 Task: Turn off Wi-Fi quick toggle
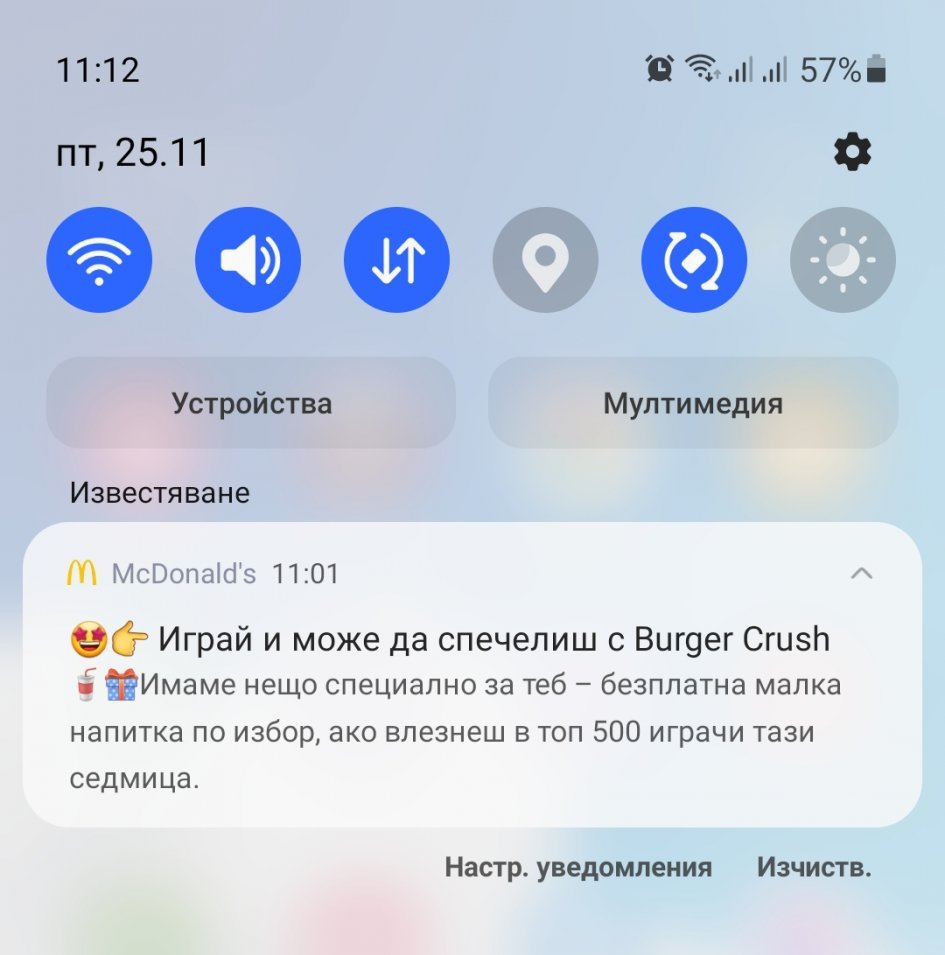click(99, 260)
